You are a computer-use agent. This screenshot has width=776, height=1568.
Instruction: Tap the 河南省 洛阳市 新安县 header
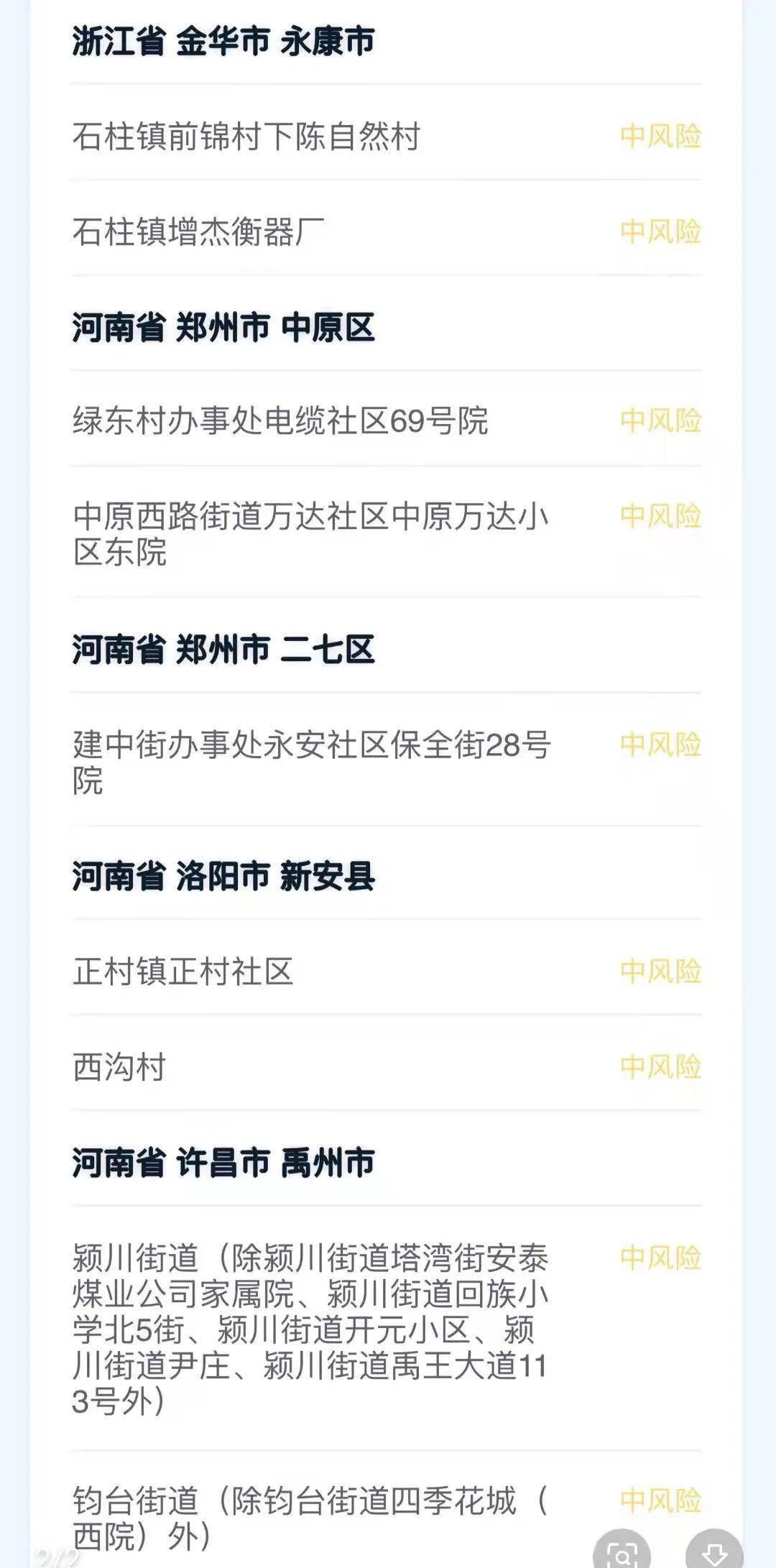coord(223,877)
